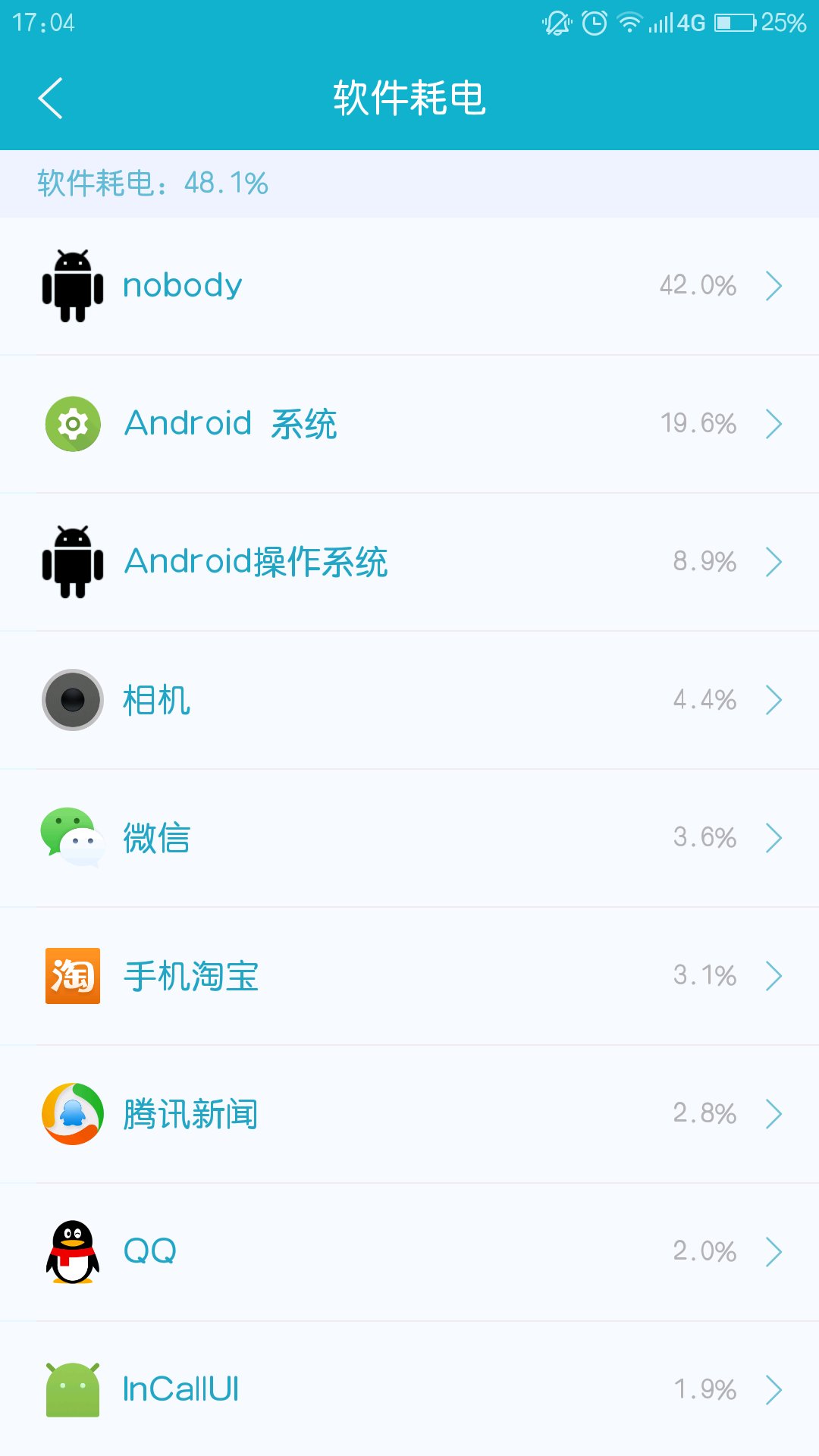View 腾讯新闻 battery consumption
Screen dimensions: 819x1456
point(409,1114)
